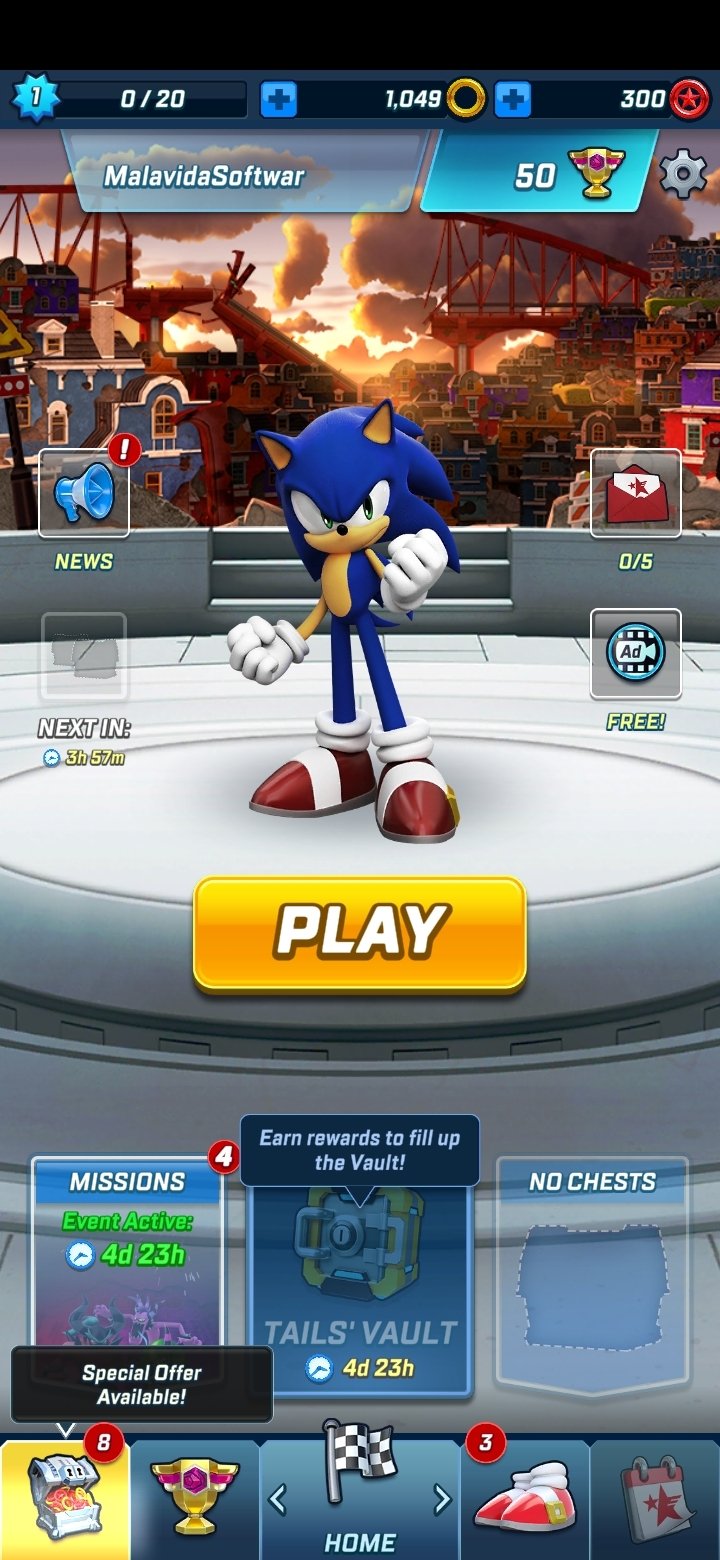This screenshot has width=720, height=1560.
Task: Watch the free Ad reward
Action: coord(636,653)
